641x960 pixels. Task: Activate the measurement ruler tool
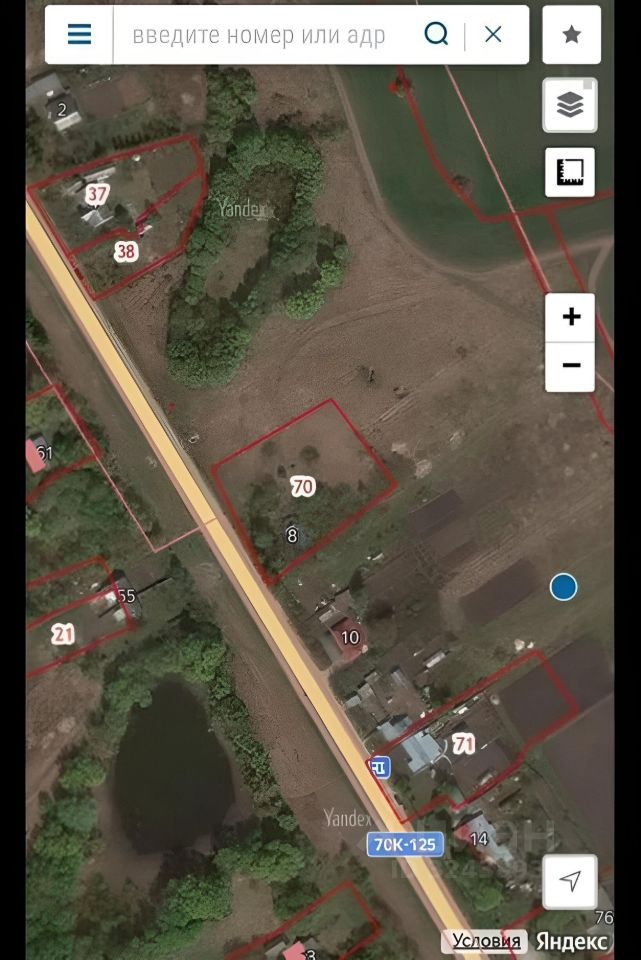[x=570, y=172]
